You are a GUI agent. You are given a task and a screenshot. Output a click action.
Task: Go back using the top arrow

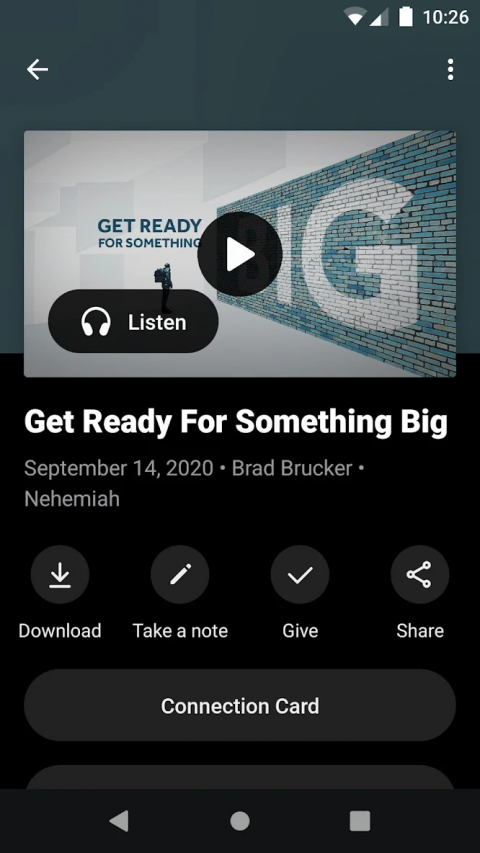click(x=38, y=70)
